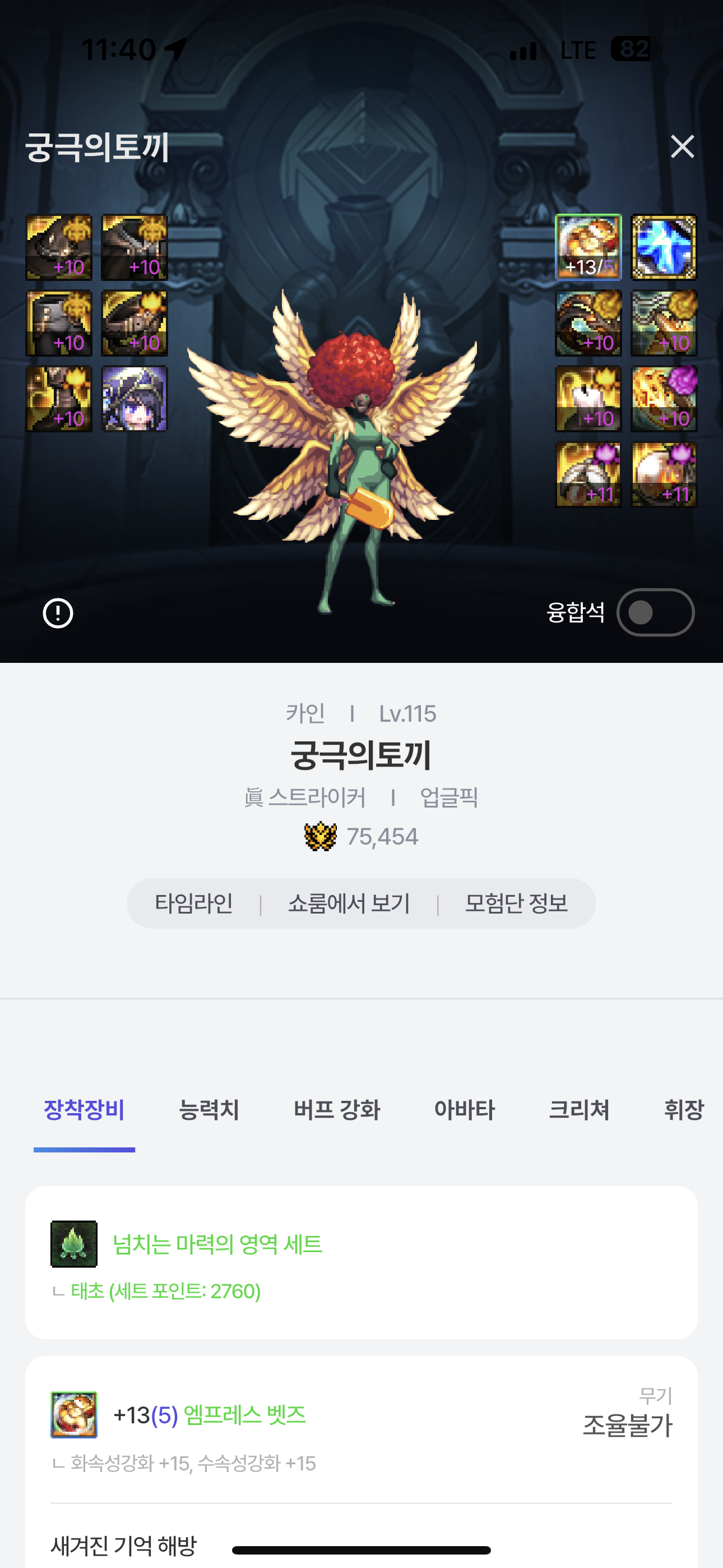View 모험단 정보
Viewport: 723px width, 1568px height.
516,903
